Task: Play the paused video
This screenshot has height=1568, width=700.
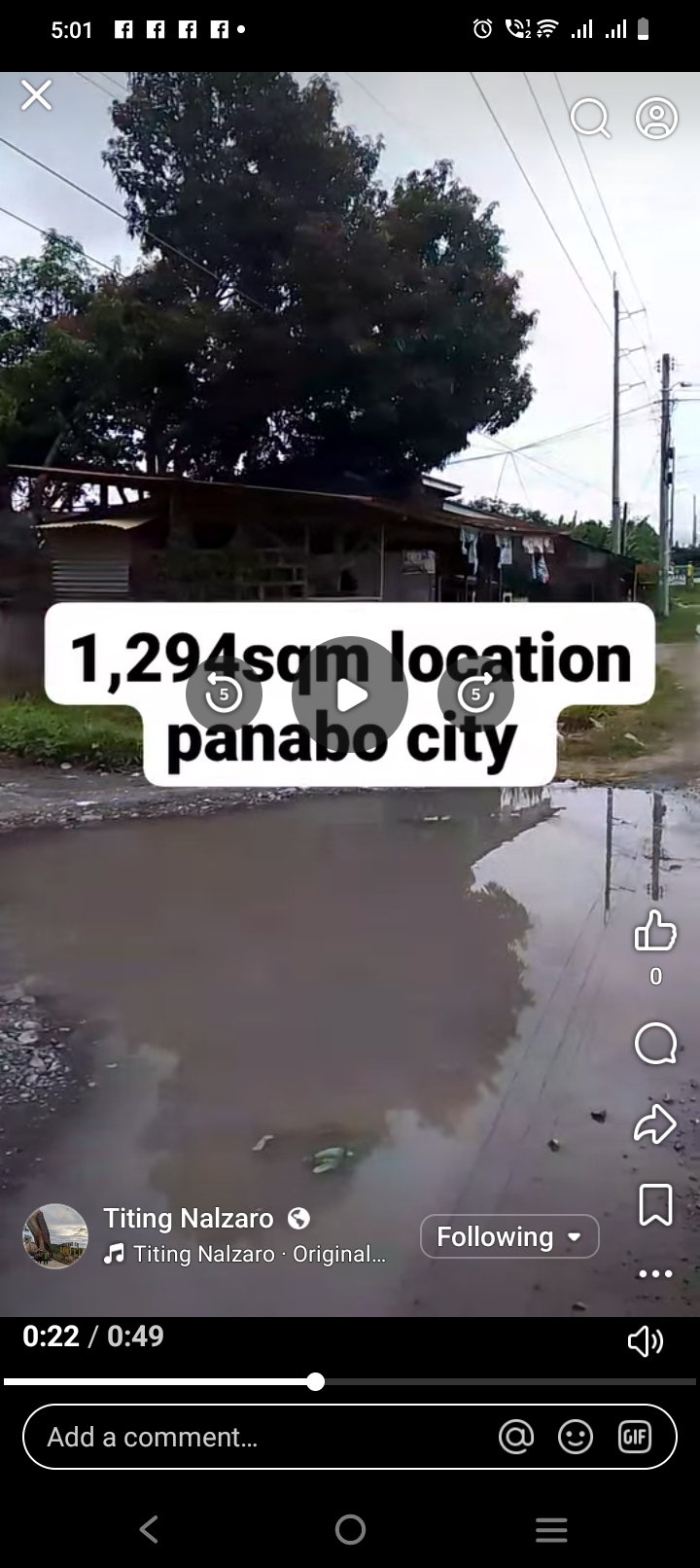Action: click(x=350, y=695)
